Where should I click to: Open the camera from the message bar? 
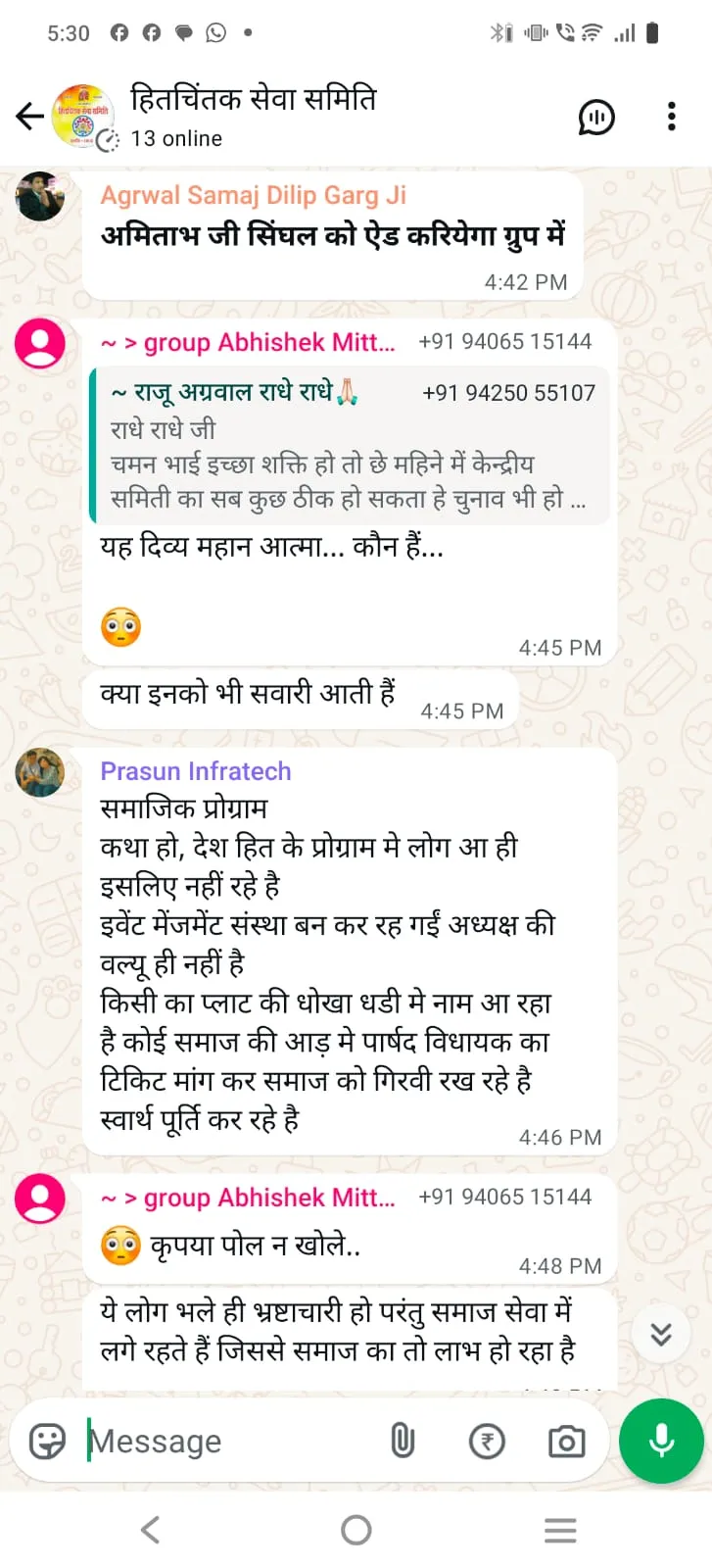[x=566, y=1442]
